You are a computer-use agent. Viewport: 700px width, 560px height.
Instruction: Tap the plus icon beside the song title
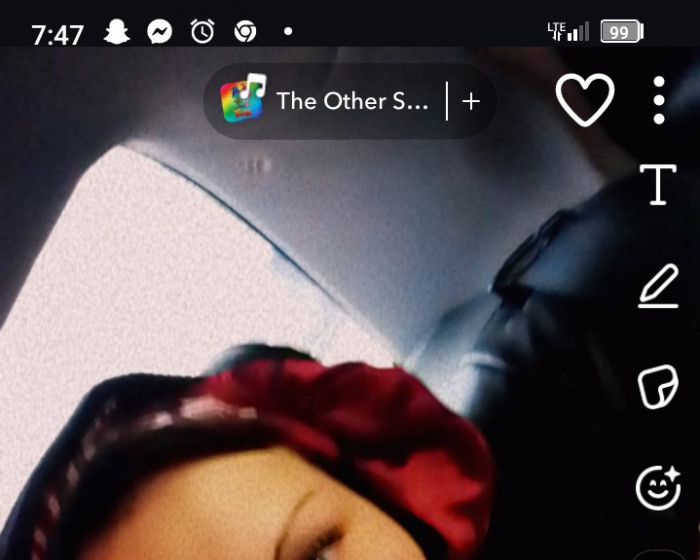pyautogui.click(x=471, y=101)
